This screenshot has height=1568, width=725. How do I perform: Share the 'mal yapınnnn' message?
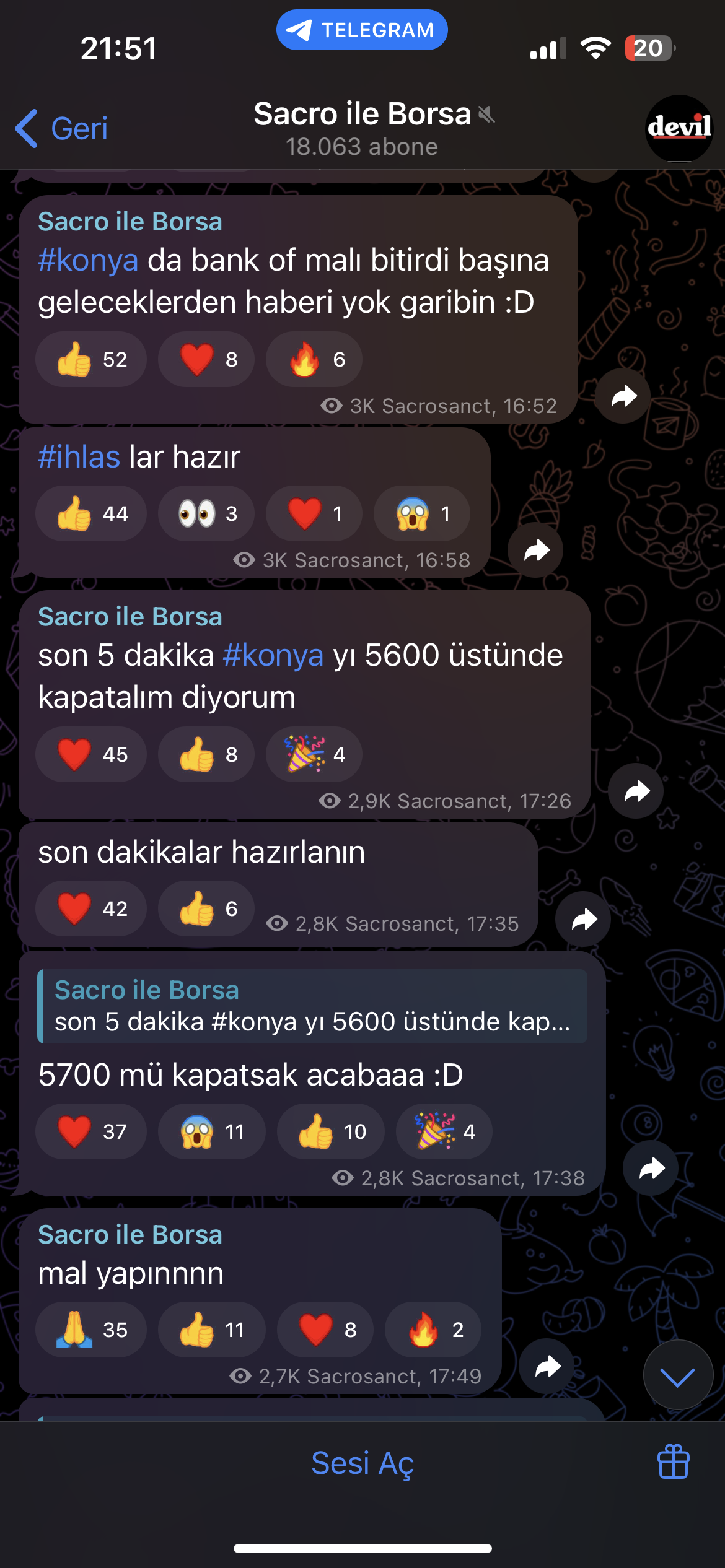[x=547, y=1367]
